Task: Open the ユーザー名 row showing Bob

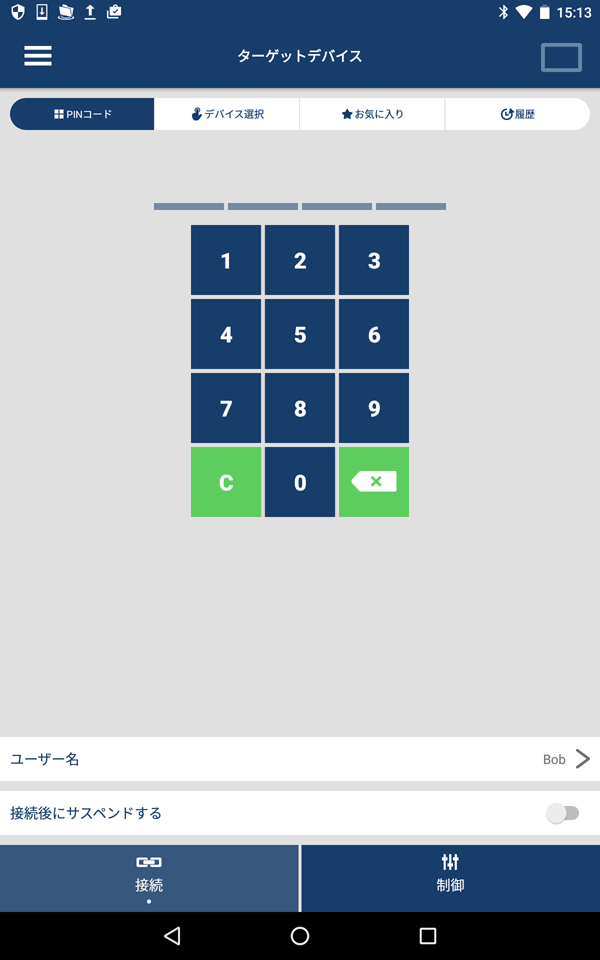Action: 300,759
